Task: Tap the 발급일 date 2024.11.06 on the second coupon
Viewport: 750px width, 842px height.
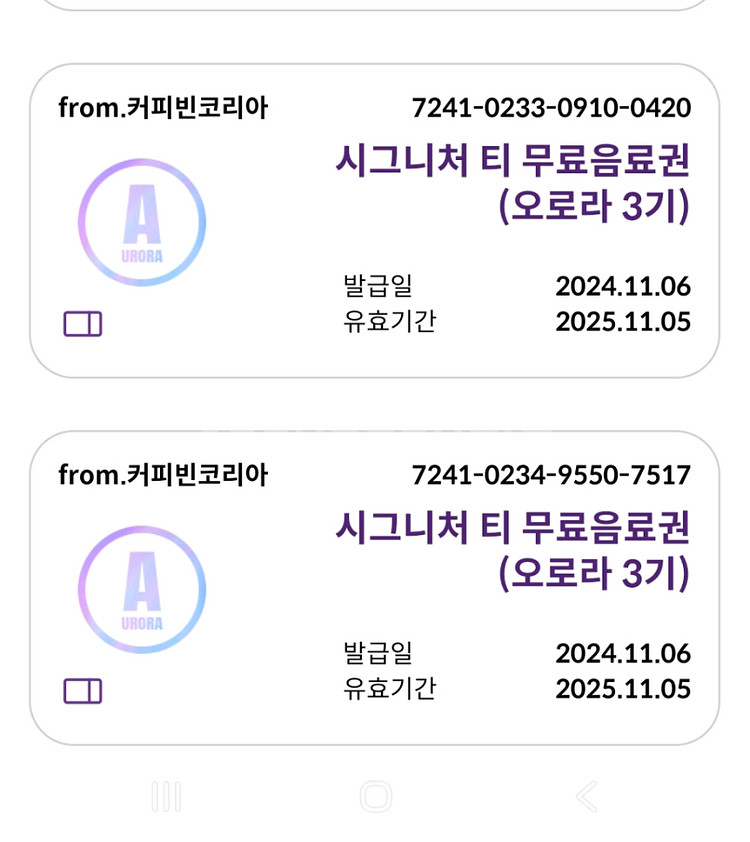Action: coord(624,652)
